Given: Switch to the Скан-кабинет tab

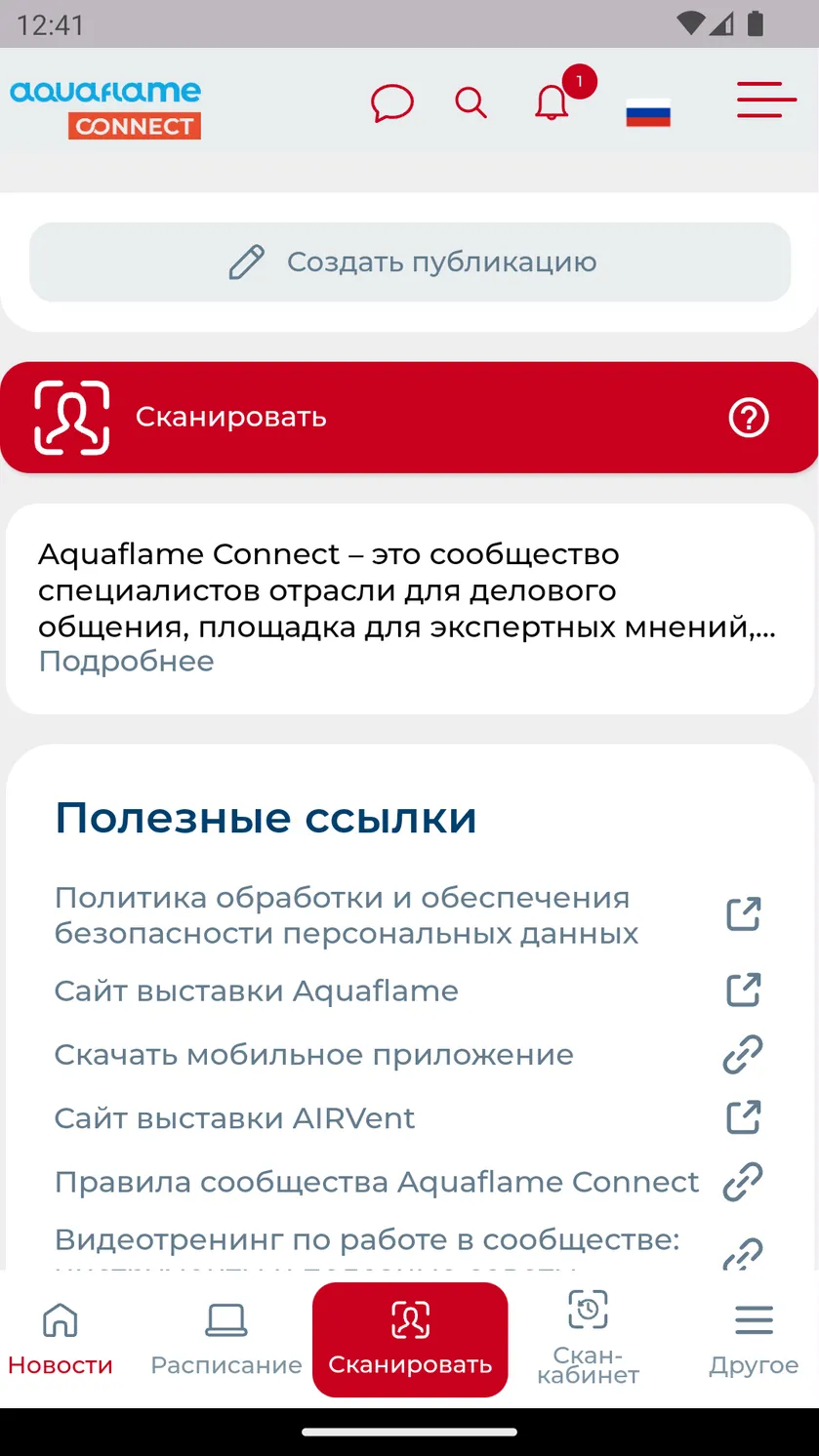Looking at the screenshot, I should (588, 1340).
